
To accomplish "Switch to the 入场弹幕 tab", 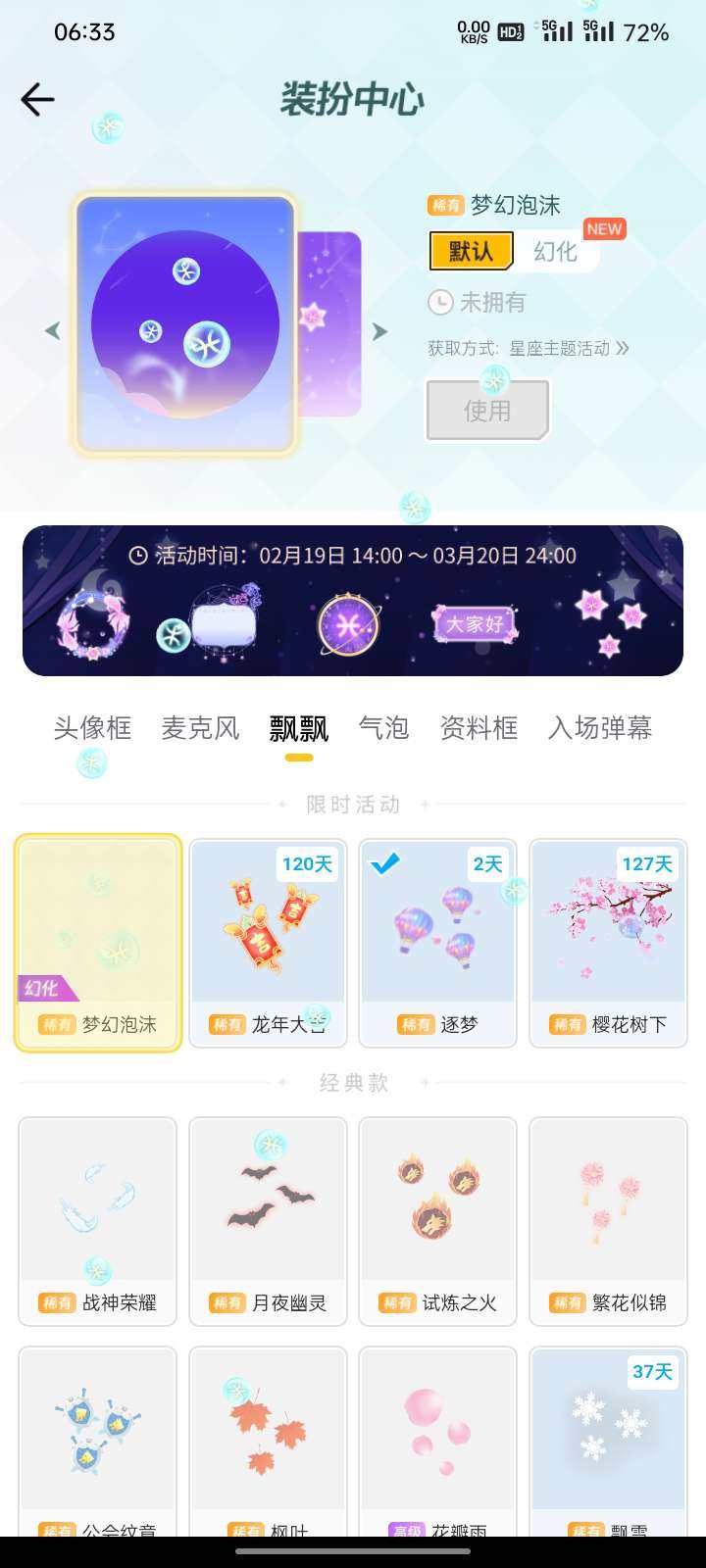I will pyautogui.click(x=599, y=728).
